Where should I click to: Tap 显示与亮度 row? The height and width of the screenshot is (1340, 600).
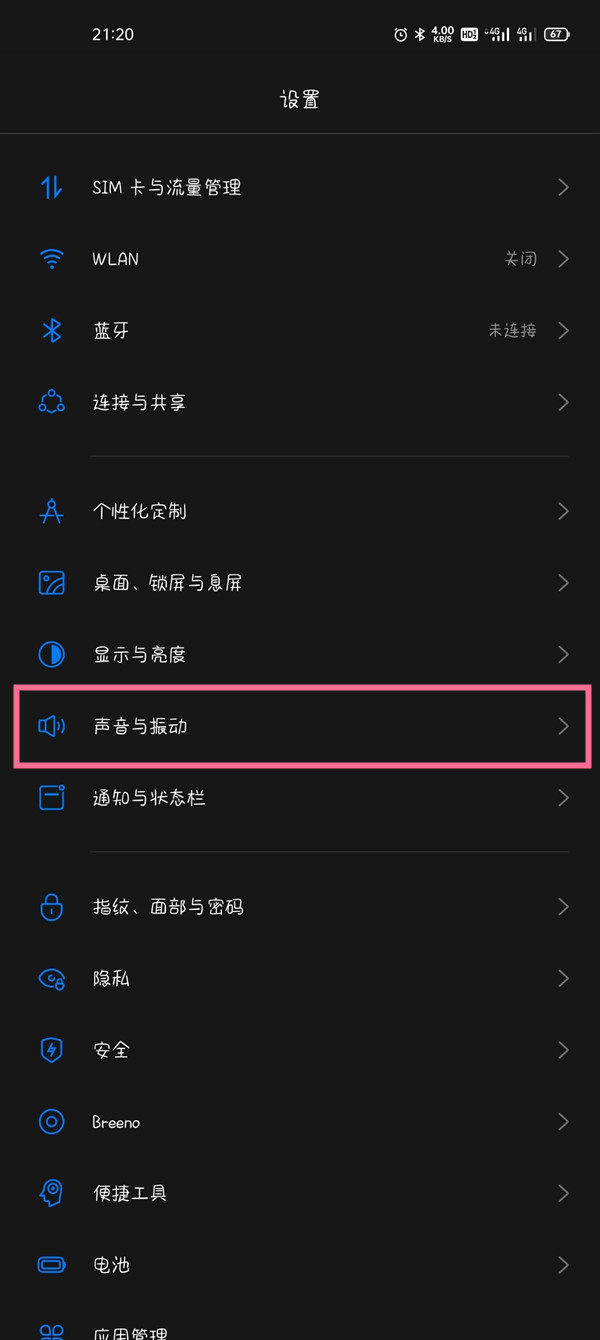[300, 655]
